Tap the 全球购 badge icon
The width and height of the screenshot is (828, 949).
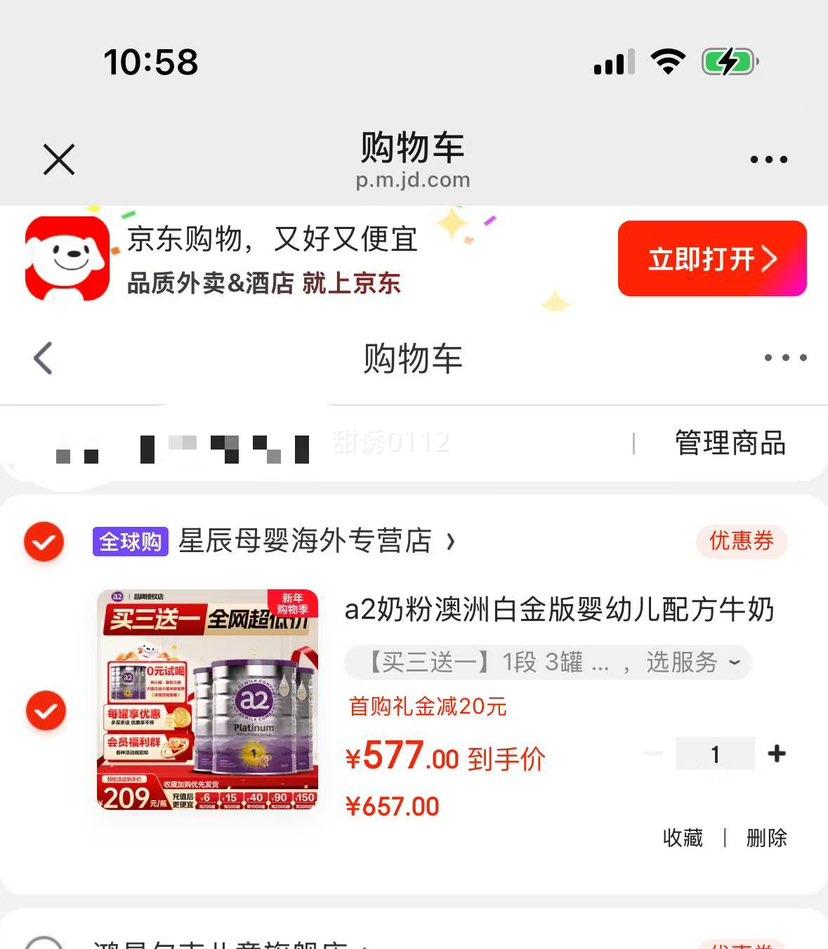(129, 541)
